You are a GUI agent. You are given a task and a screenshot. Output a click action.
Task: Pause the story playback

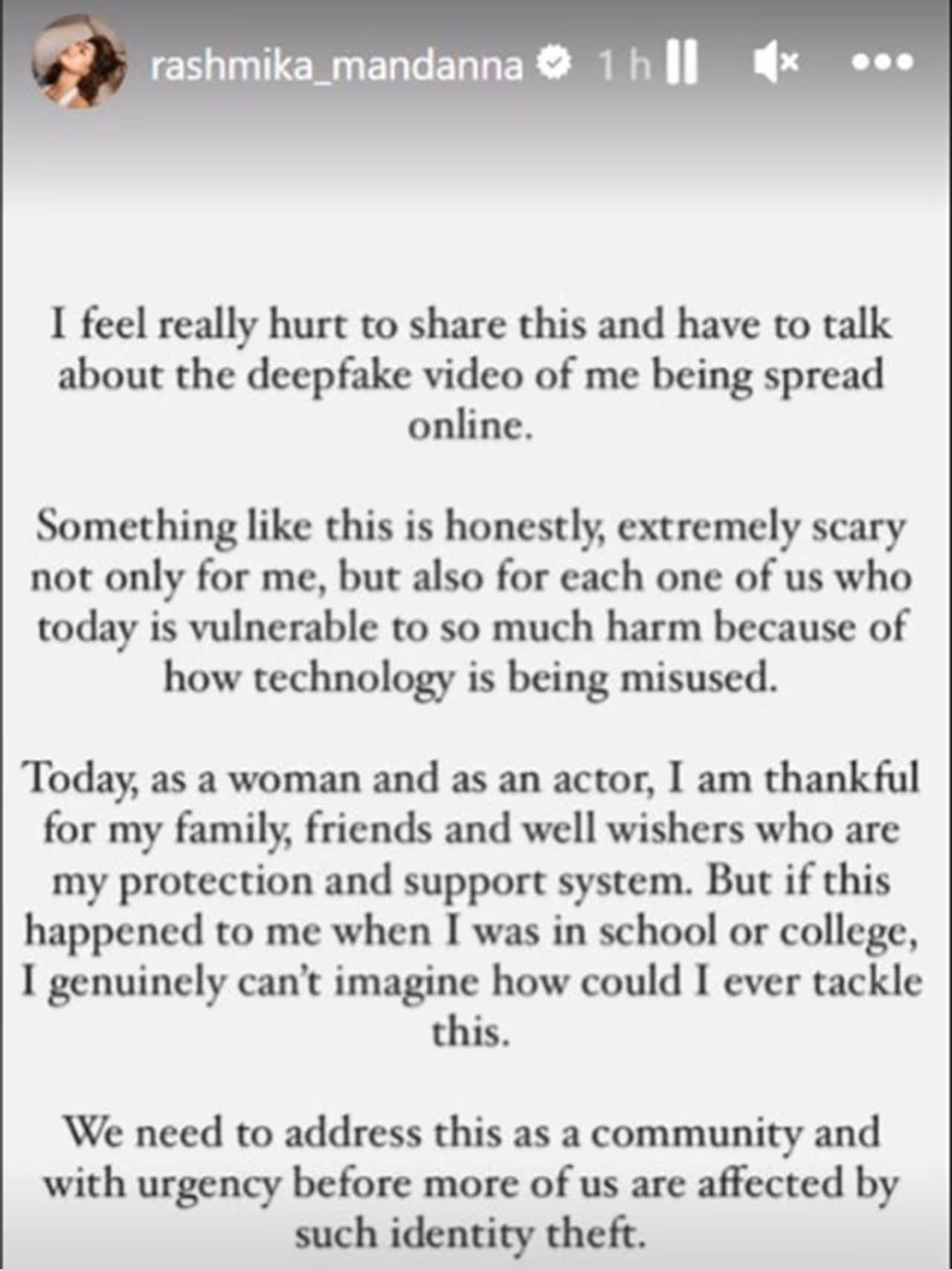pos(681,62)
